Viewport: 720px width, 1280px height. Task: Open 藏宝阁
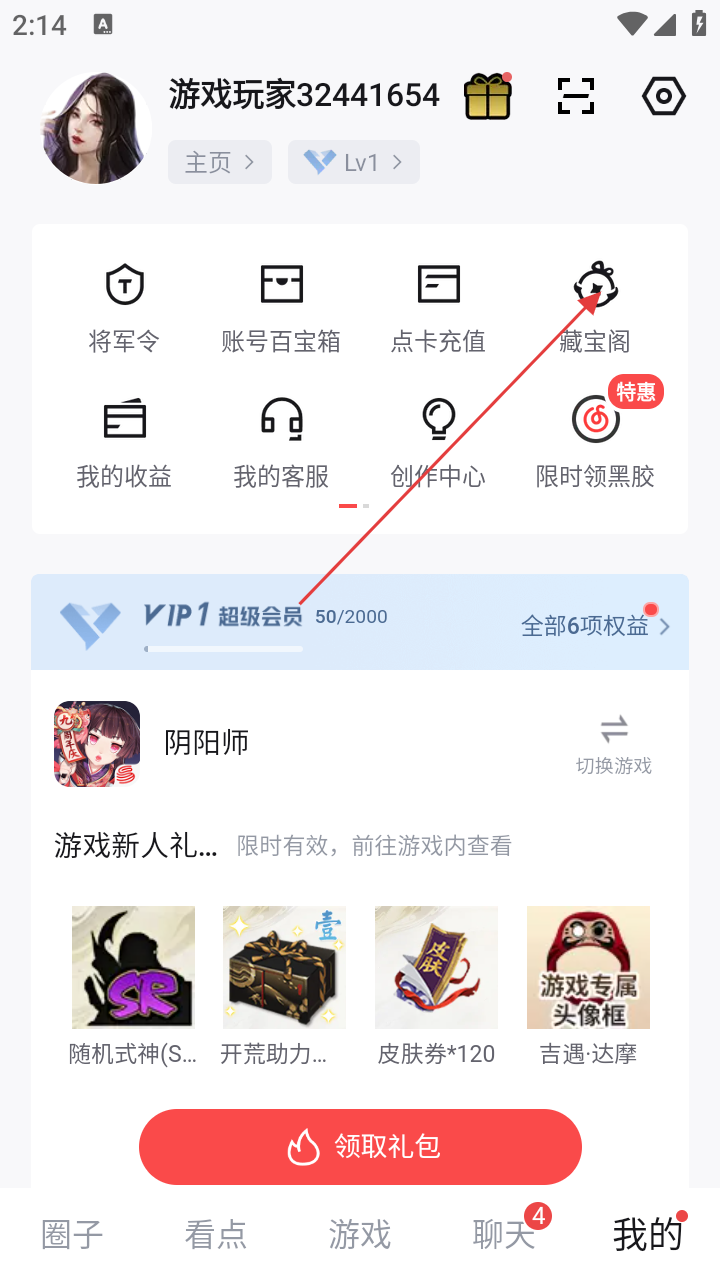(x=595, y=307)
